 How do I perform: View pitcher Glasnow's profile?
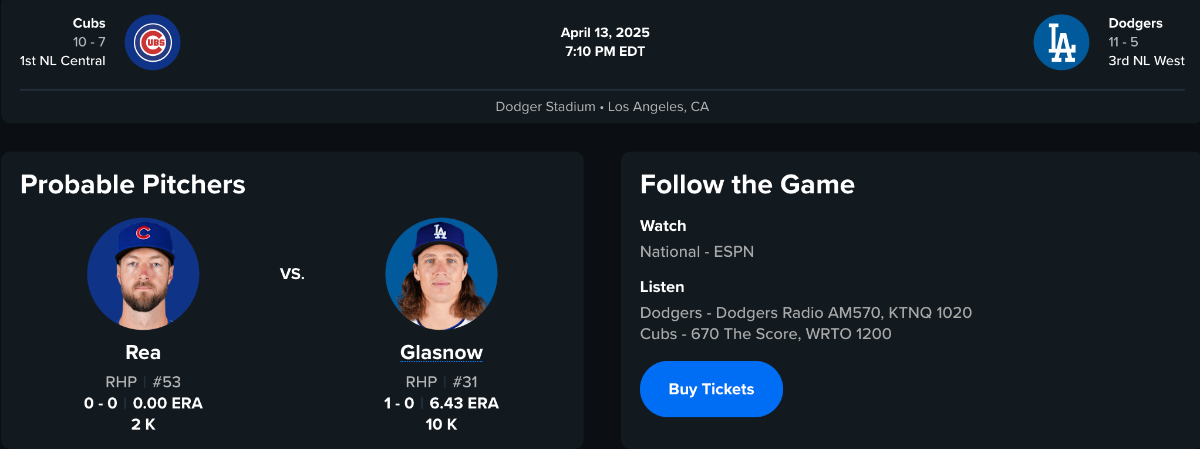click(x=441, y=352)
